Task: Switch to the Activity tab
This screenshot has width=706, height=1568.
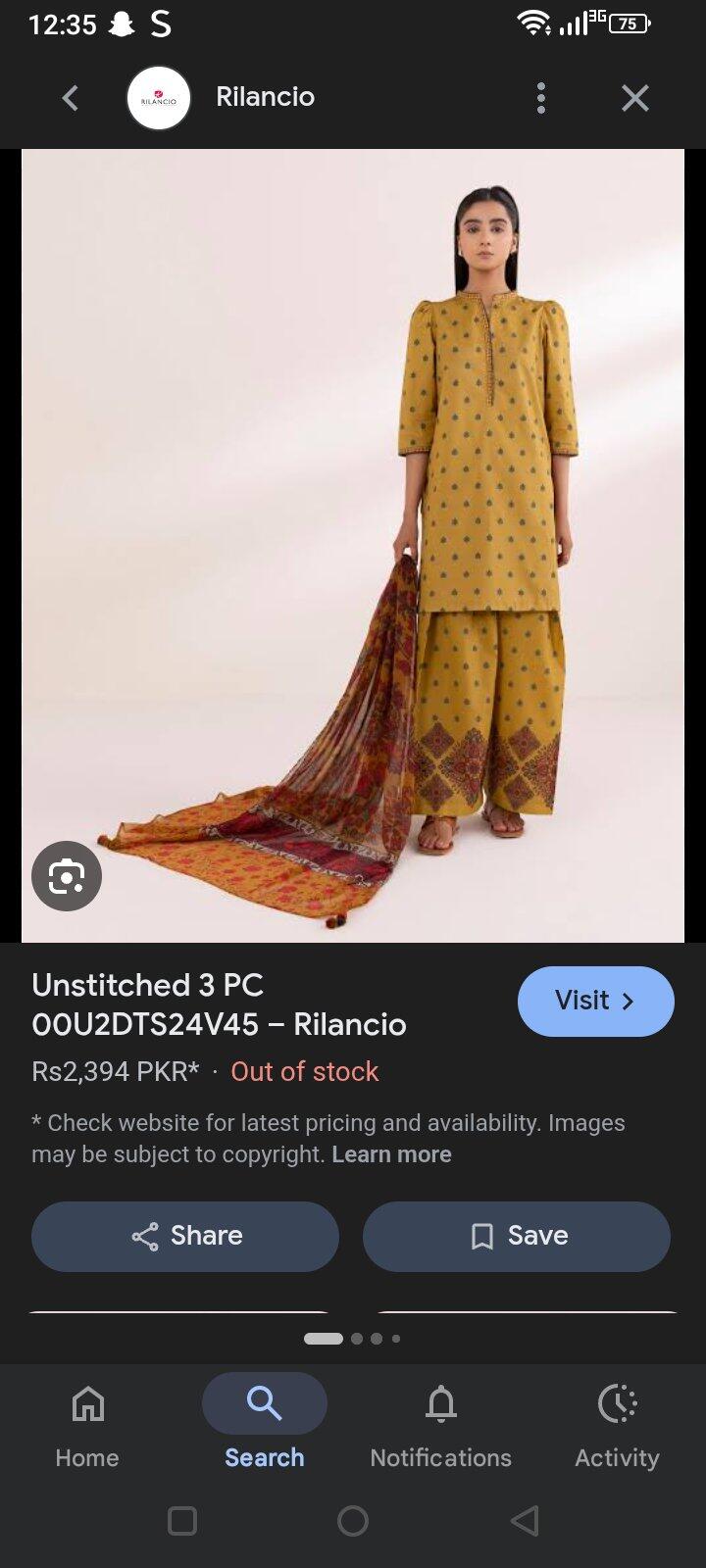Action: [x=617, y=1426]
